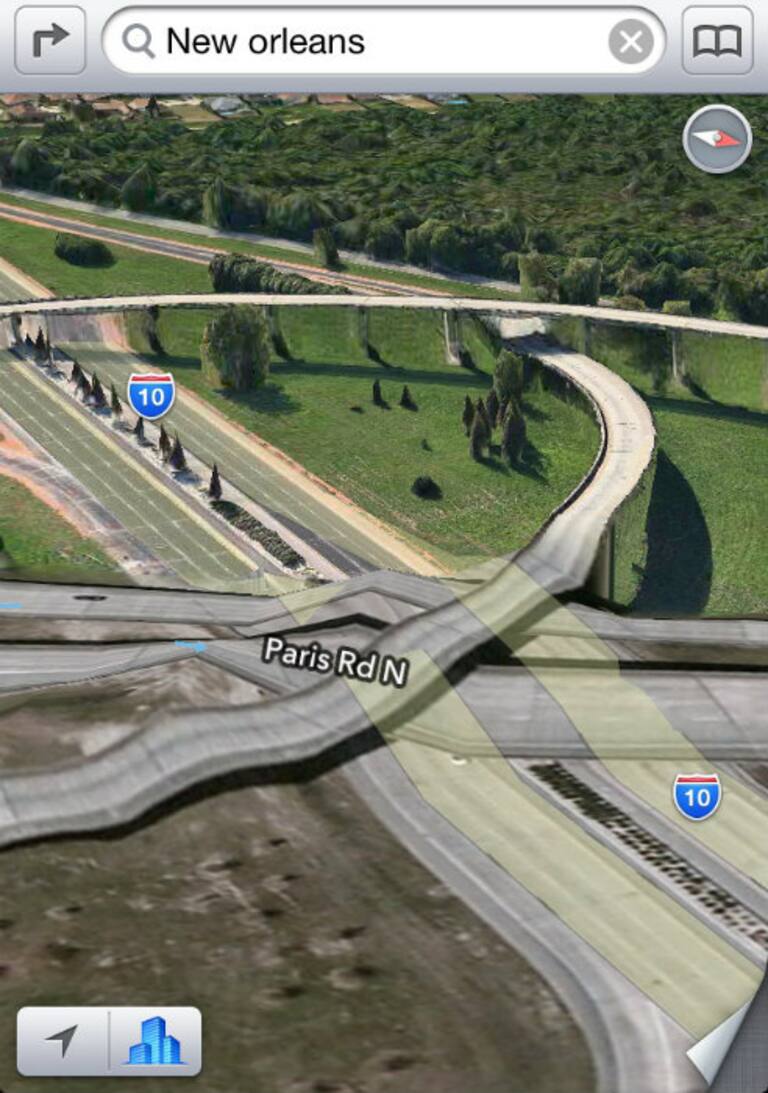Locate me with the arrow button
Image resolution: width=768 pixels, height=1093 pixels.
(62, 1041)
